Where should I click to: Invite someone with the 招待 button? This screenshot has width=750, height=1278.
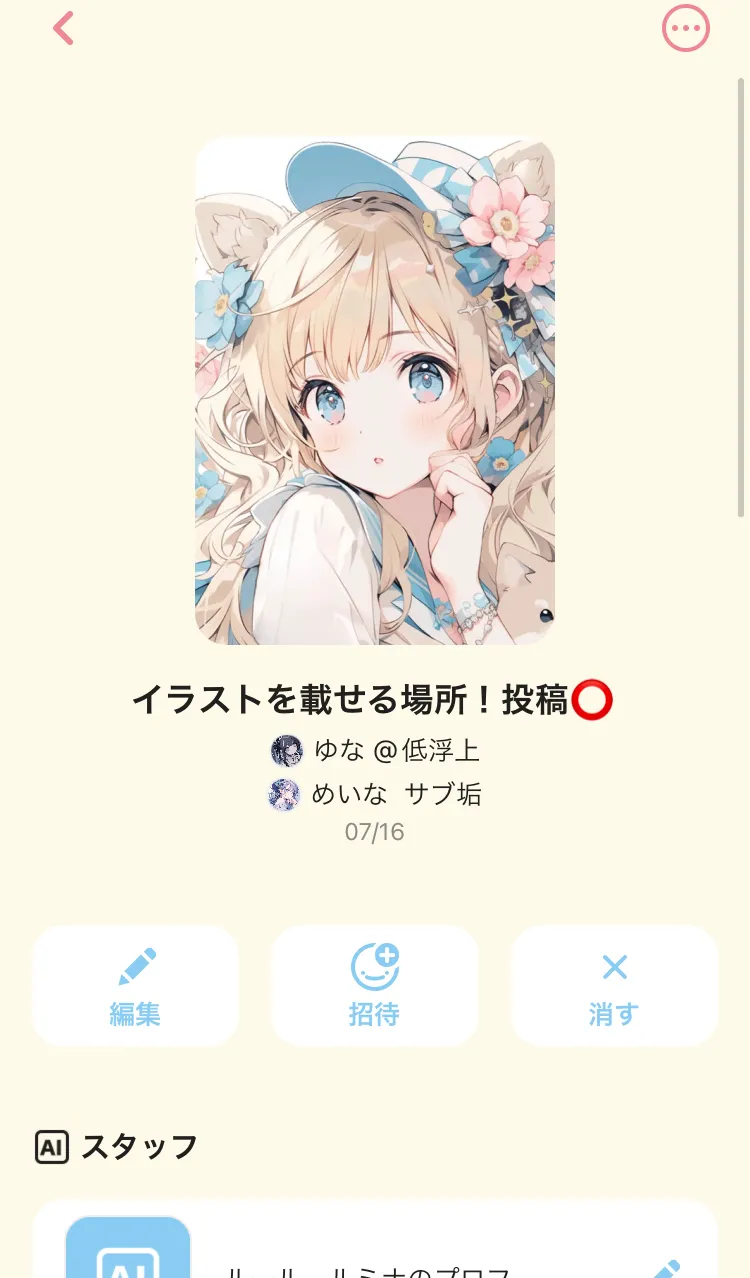point(374,986)
